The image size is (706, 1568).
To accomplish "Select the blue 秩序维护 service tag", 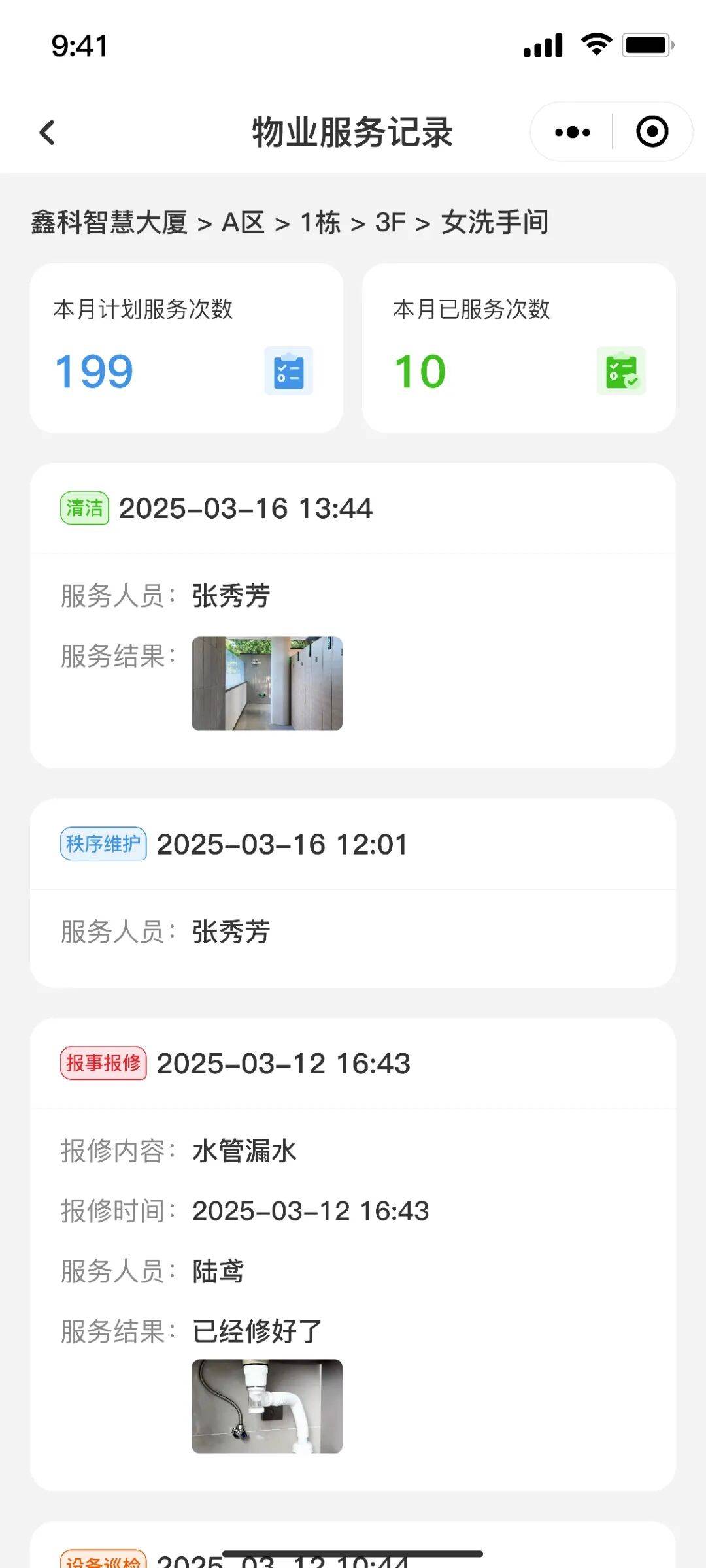I will pyautogui.click(x=103, y=843).
